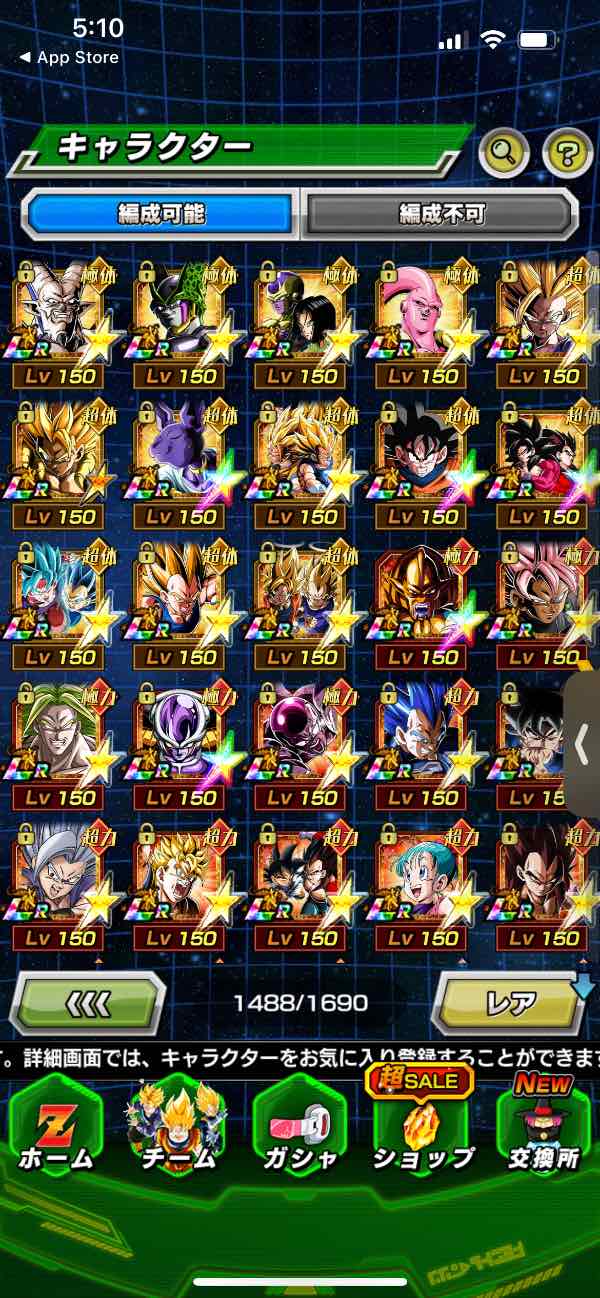Tap the green back arrows button
This screenshot has height=1298, width=600.
88,1002
